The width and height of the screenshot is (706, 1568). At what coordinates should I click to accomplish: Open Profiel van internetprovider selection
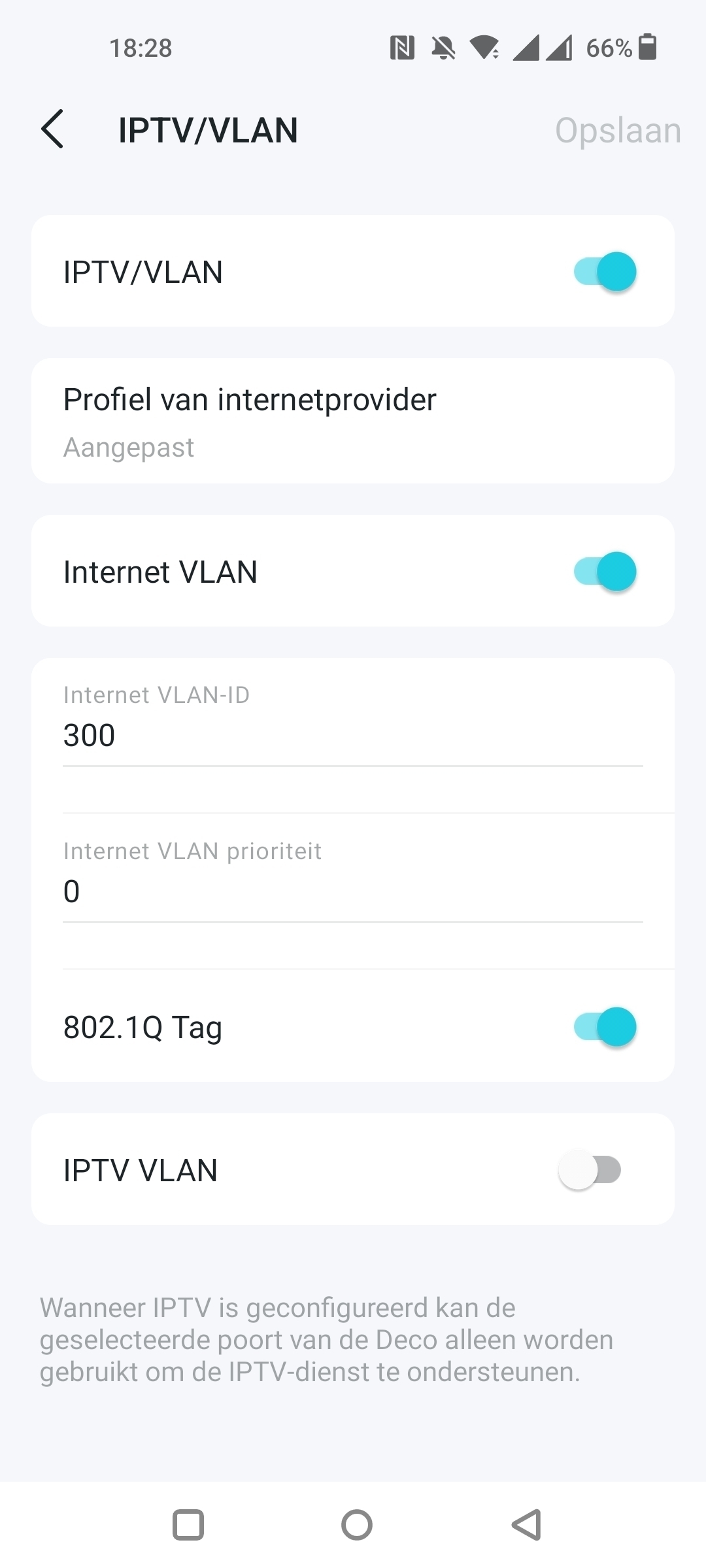click(353, 421)
